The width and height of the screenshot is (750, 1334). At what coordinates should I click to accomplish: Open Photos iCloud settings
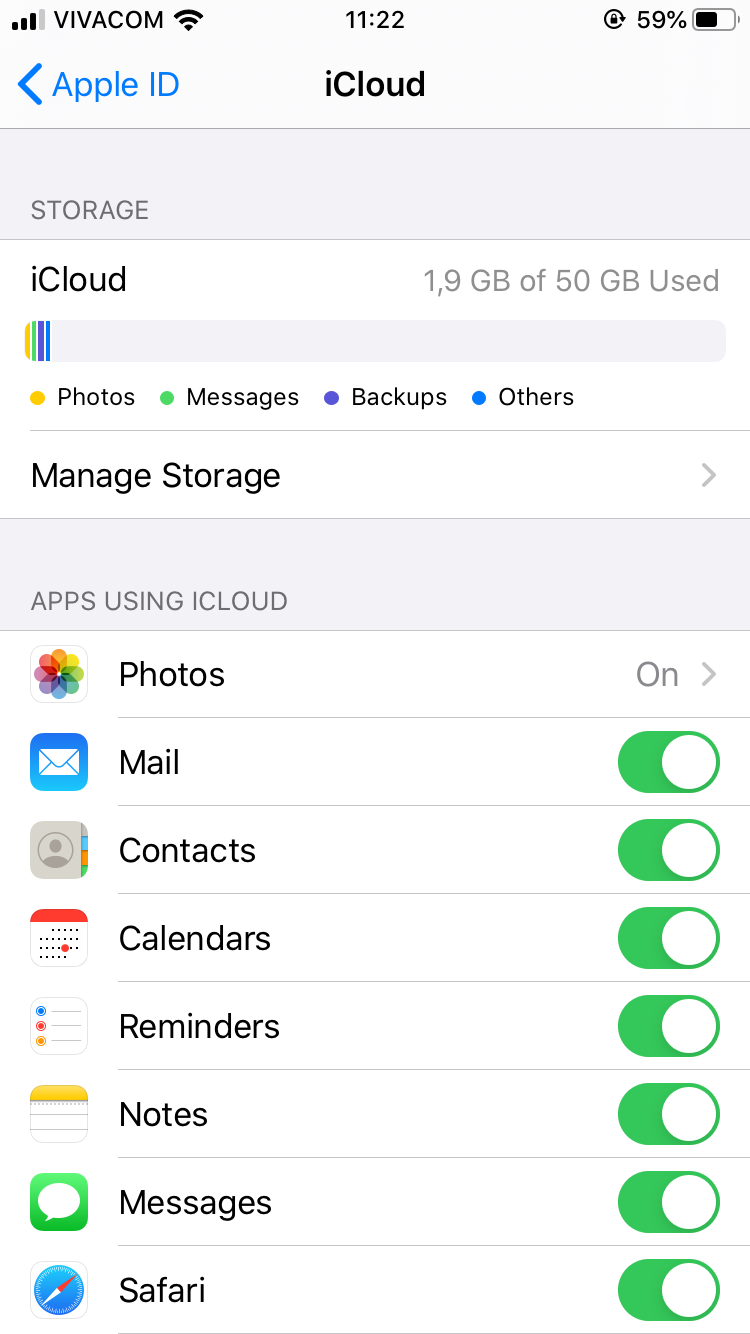pyautogui.click(x=375, y=674)
